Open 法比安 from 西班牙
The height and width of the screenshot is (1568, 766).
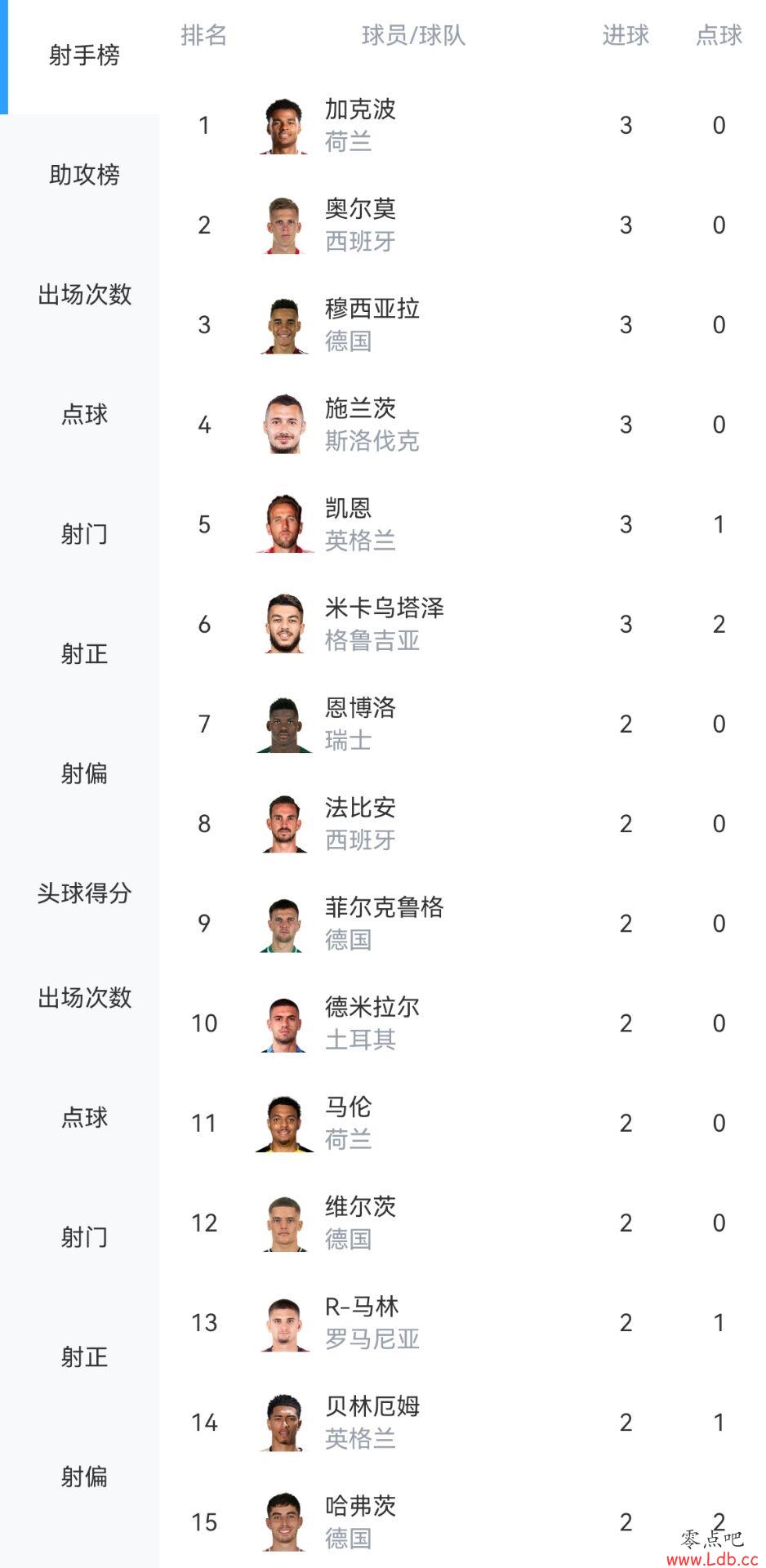(462, 824)
